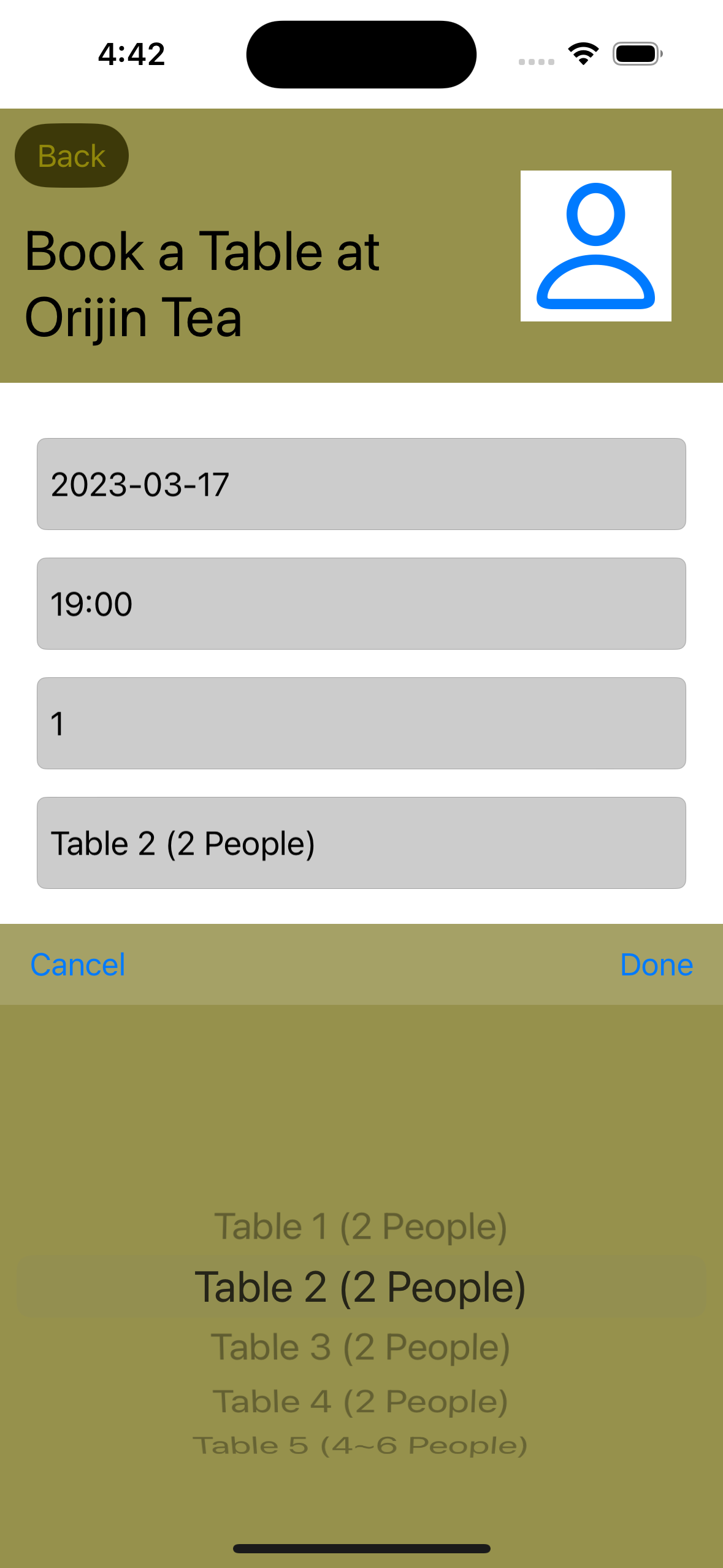Cancel the table picker
The width and height of the screenshot is (723, 1568).
coord(78,965)
